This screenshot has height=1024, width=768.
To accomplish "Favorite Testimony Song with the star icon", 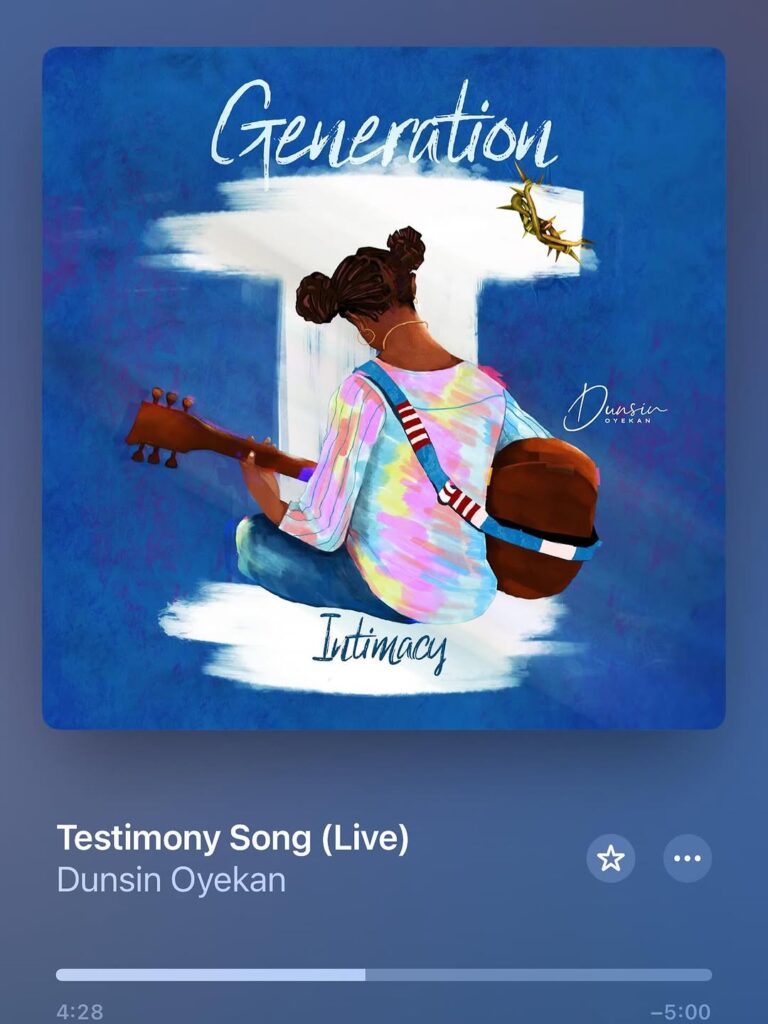I will 610,858.
